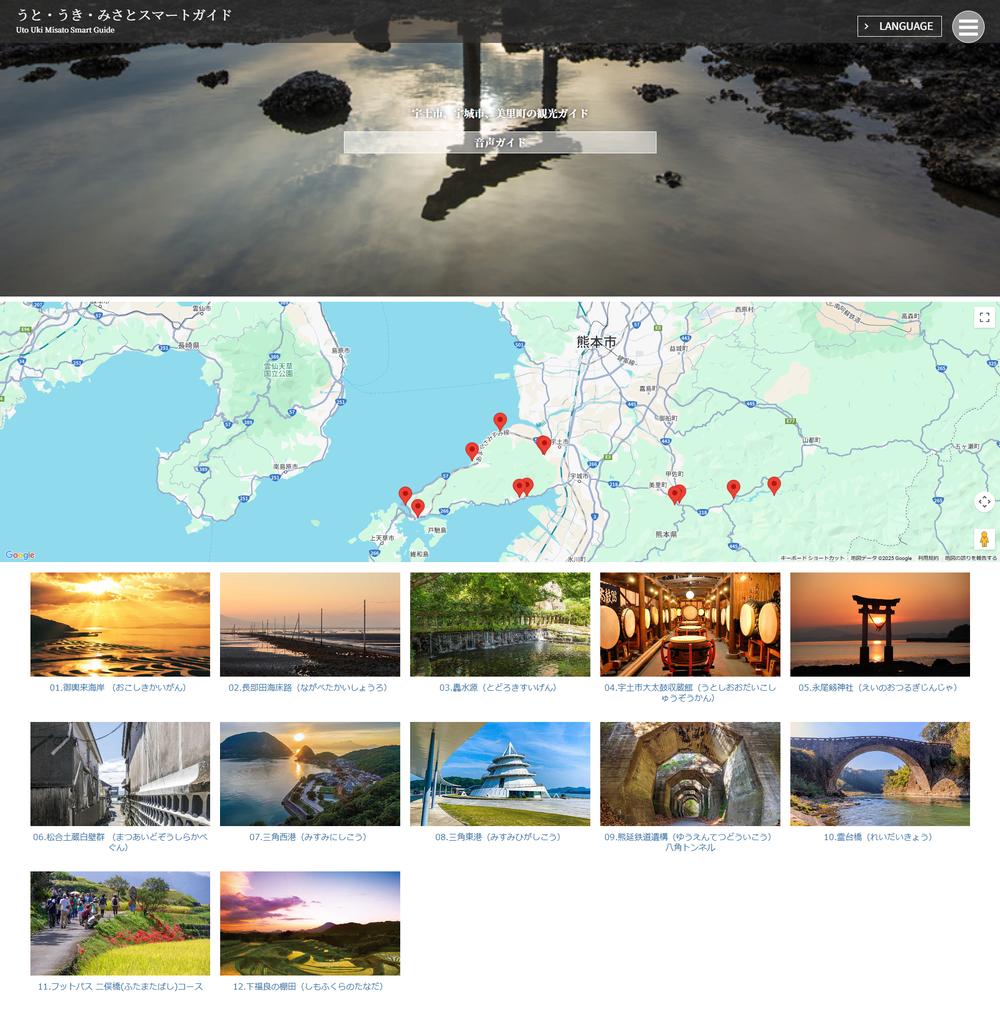Tap the 01.御輿来海岸 text link
1000x1031 pixels.
coord(118,688)
